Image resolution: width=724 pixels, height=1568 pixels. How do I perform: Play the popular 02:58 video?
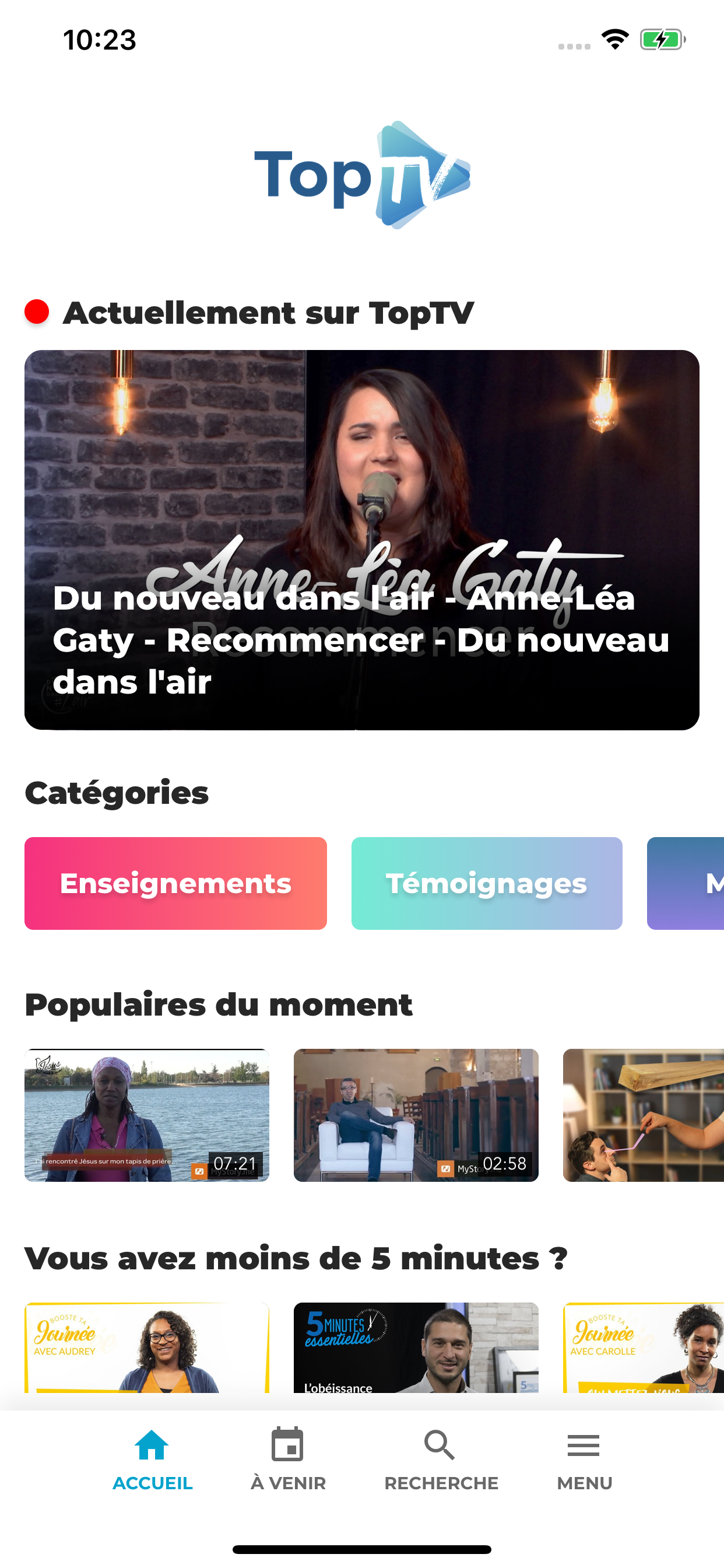pos(416,1115)
